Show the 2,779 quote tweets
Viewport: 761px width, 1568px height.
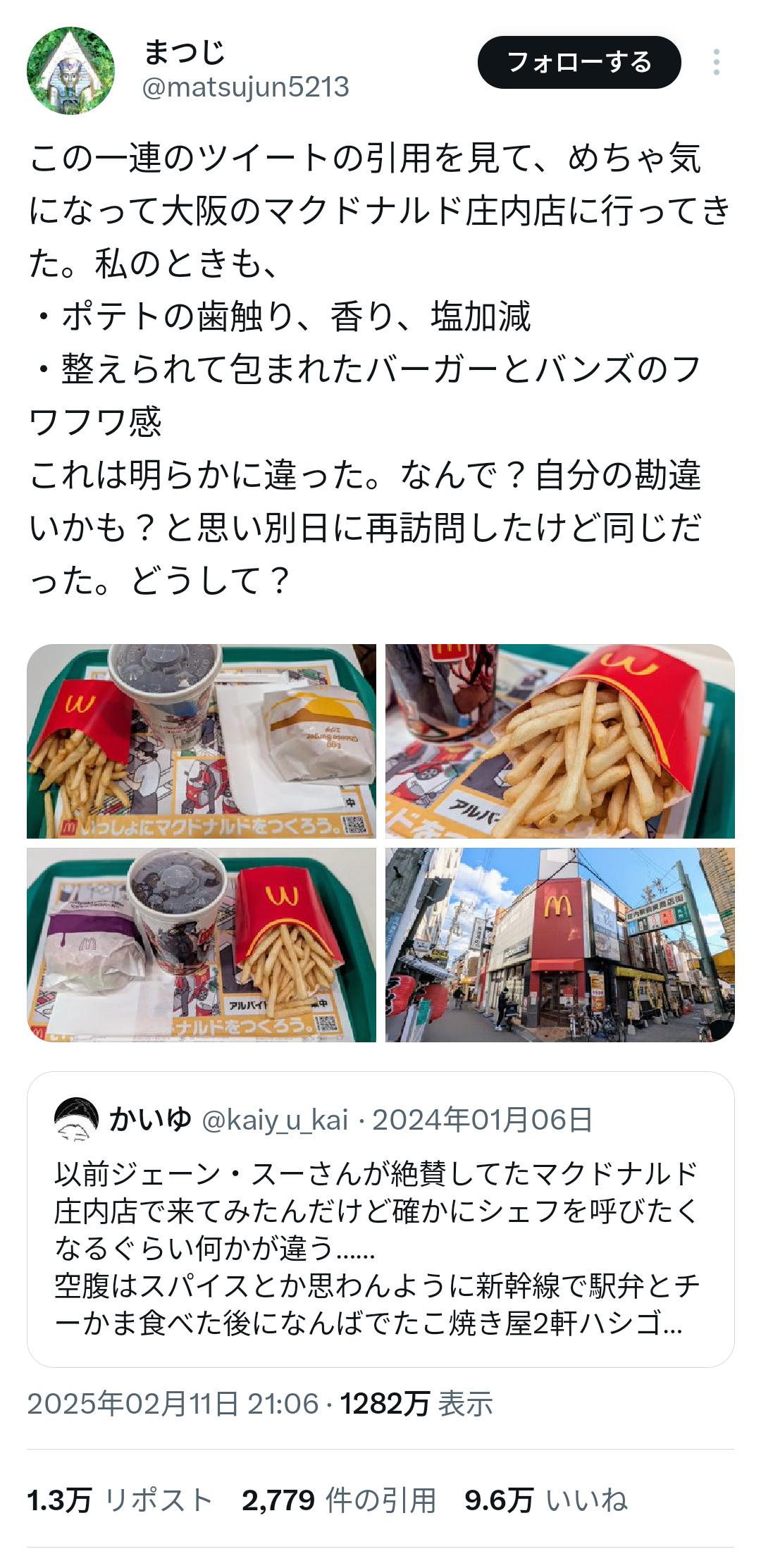338,1500
